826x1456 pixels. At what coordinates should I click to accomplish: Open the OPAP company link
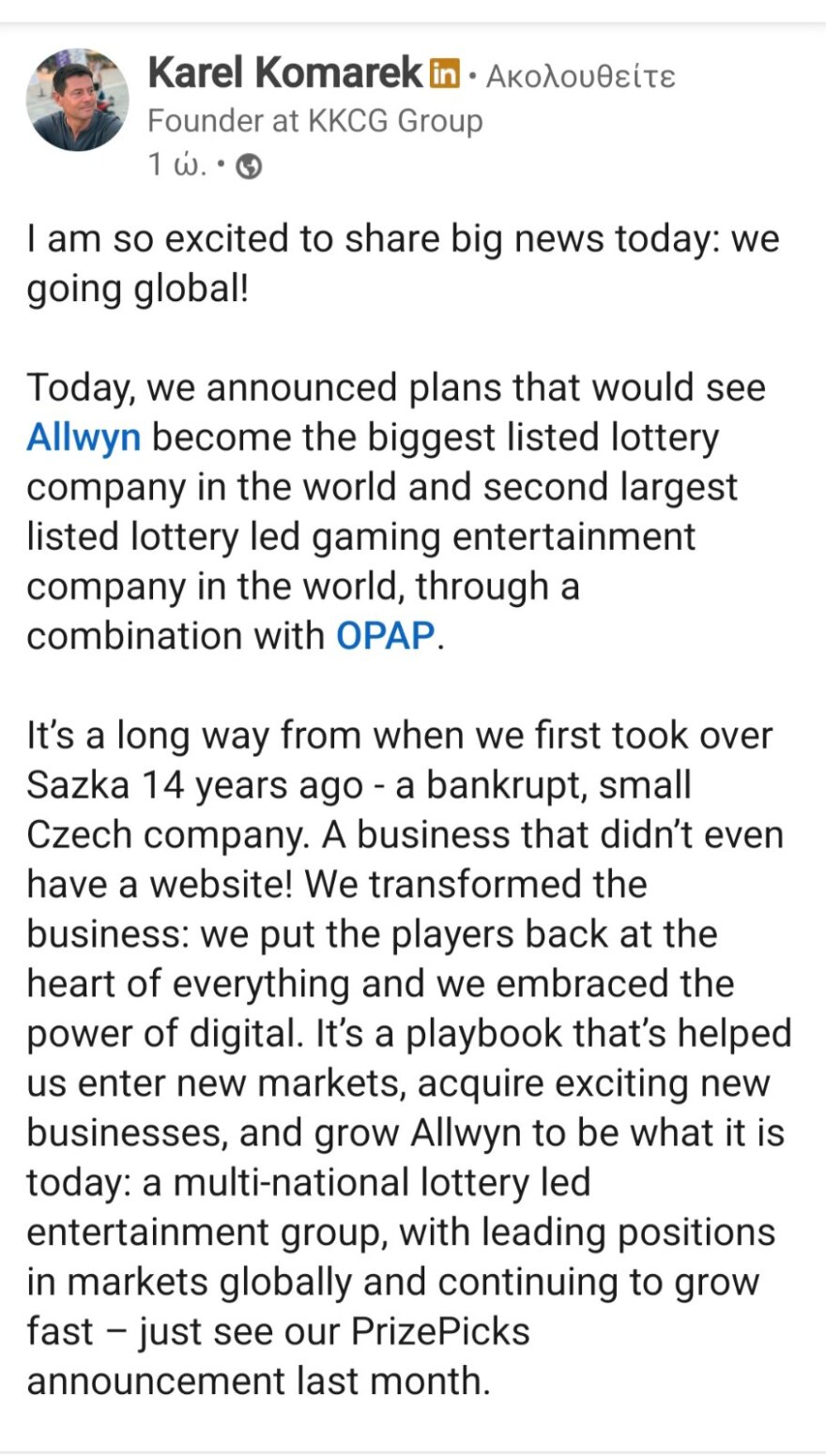[x=386, y=636]
